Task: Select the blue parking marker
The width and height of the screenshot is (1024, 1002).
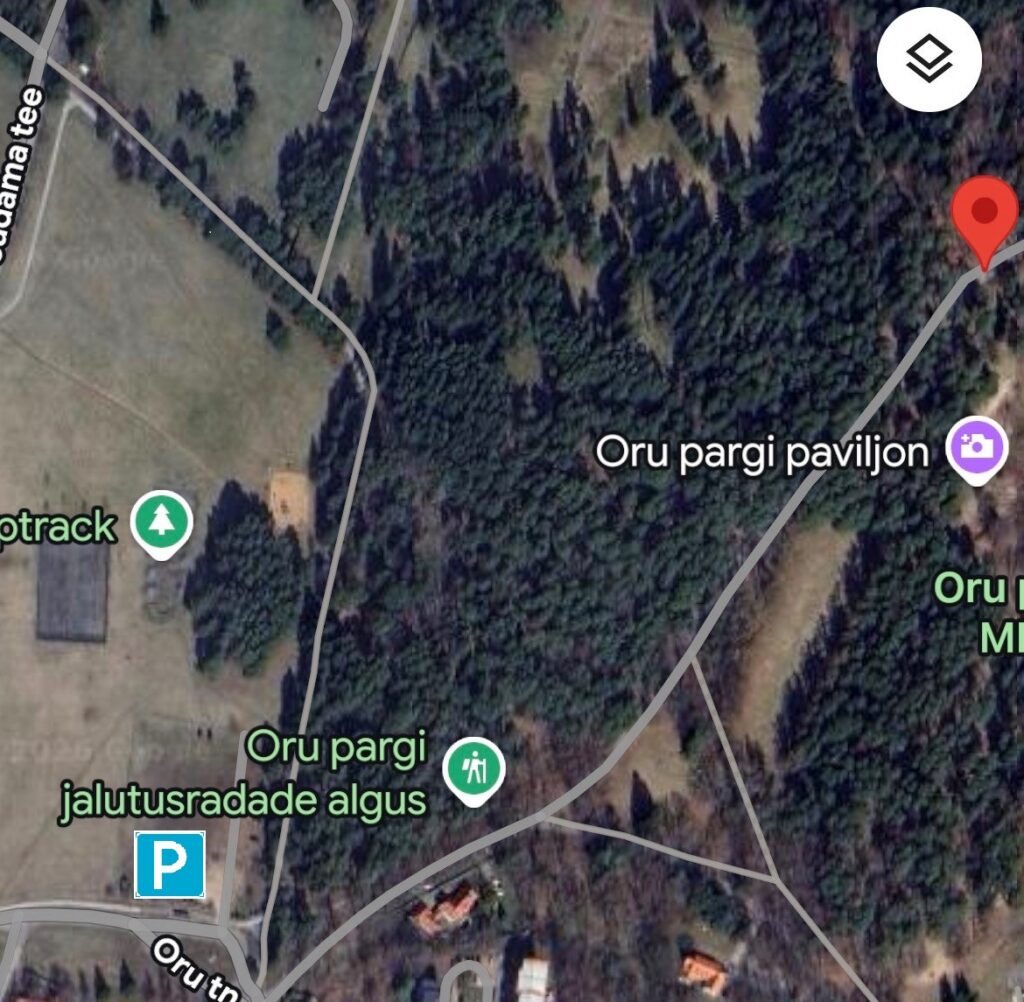Action: click(170, 865)
